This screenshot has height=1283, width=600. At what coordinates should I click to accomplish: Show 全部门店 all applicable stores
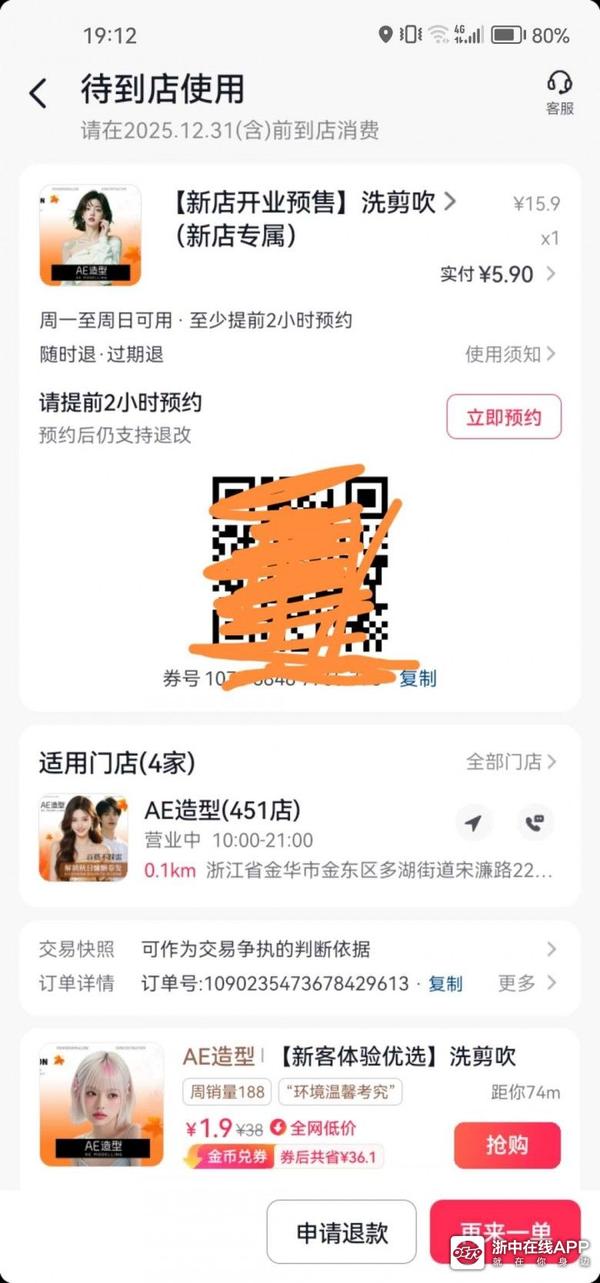point(511,762)
